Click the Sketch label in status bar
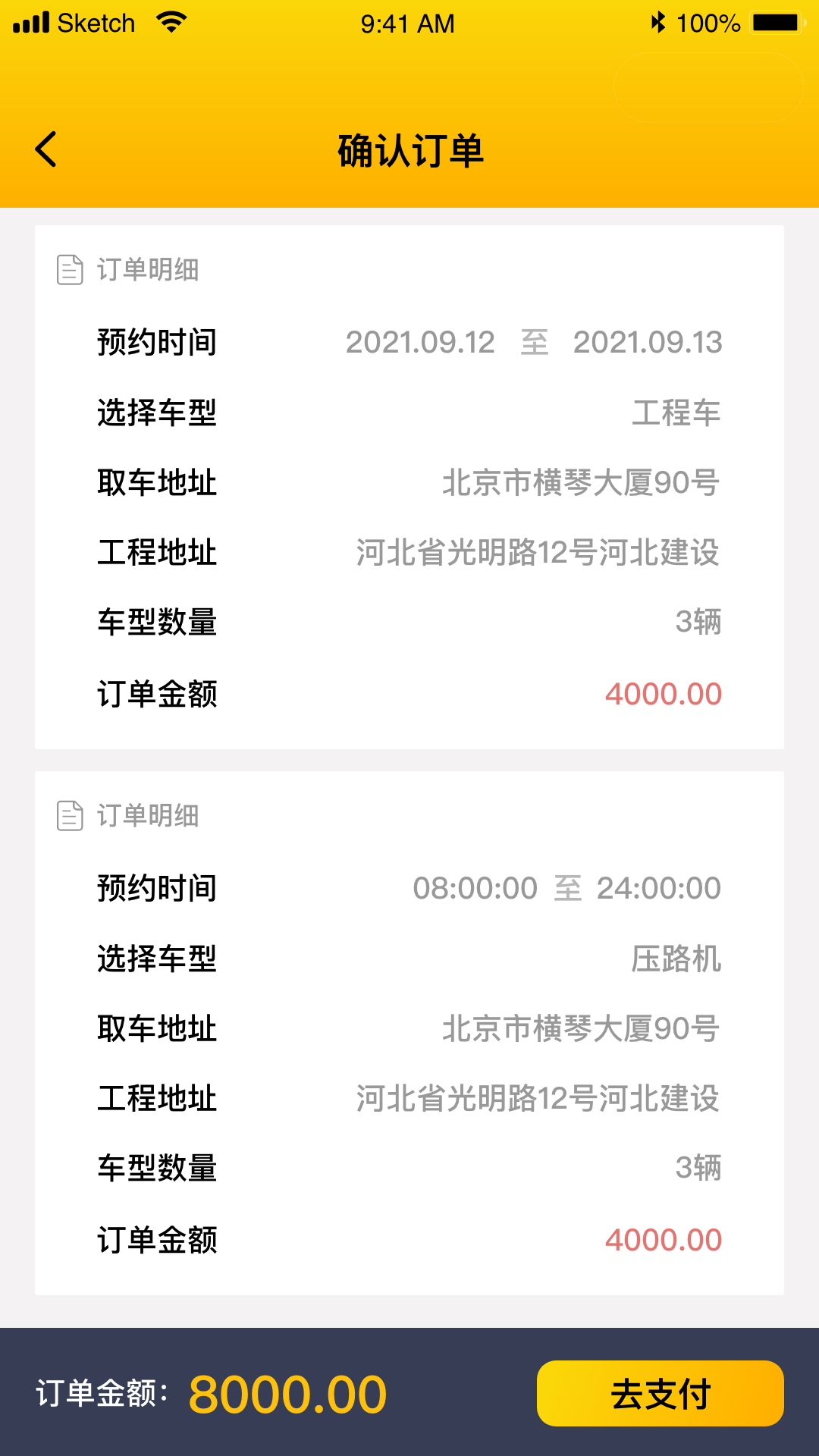819x1456 pixels. (96, 23)
